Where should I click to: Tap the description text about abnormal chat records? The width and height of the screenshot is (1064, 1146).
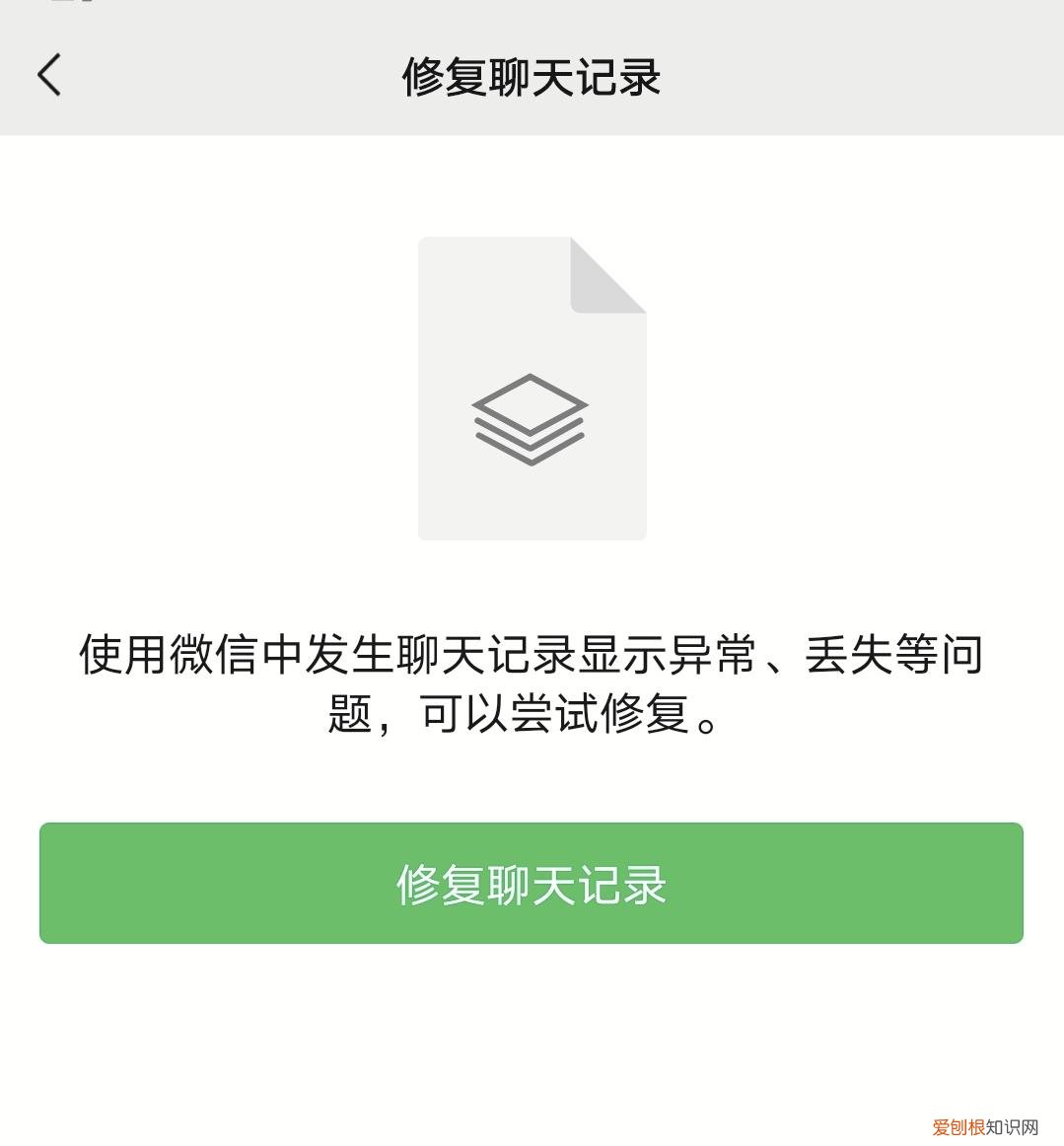click(532, 685)
